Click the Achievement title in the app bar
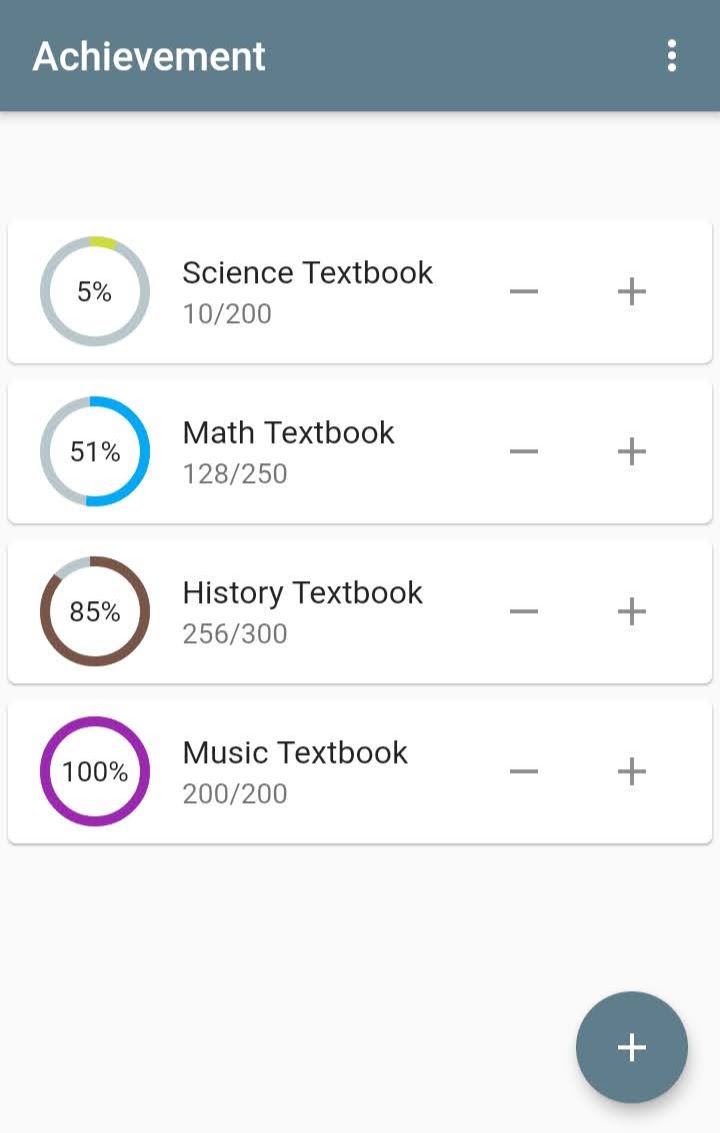Viewport: 720px width, 1133px height. coord(149,56)
